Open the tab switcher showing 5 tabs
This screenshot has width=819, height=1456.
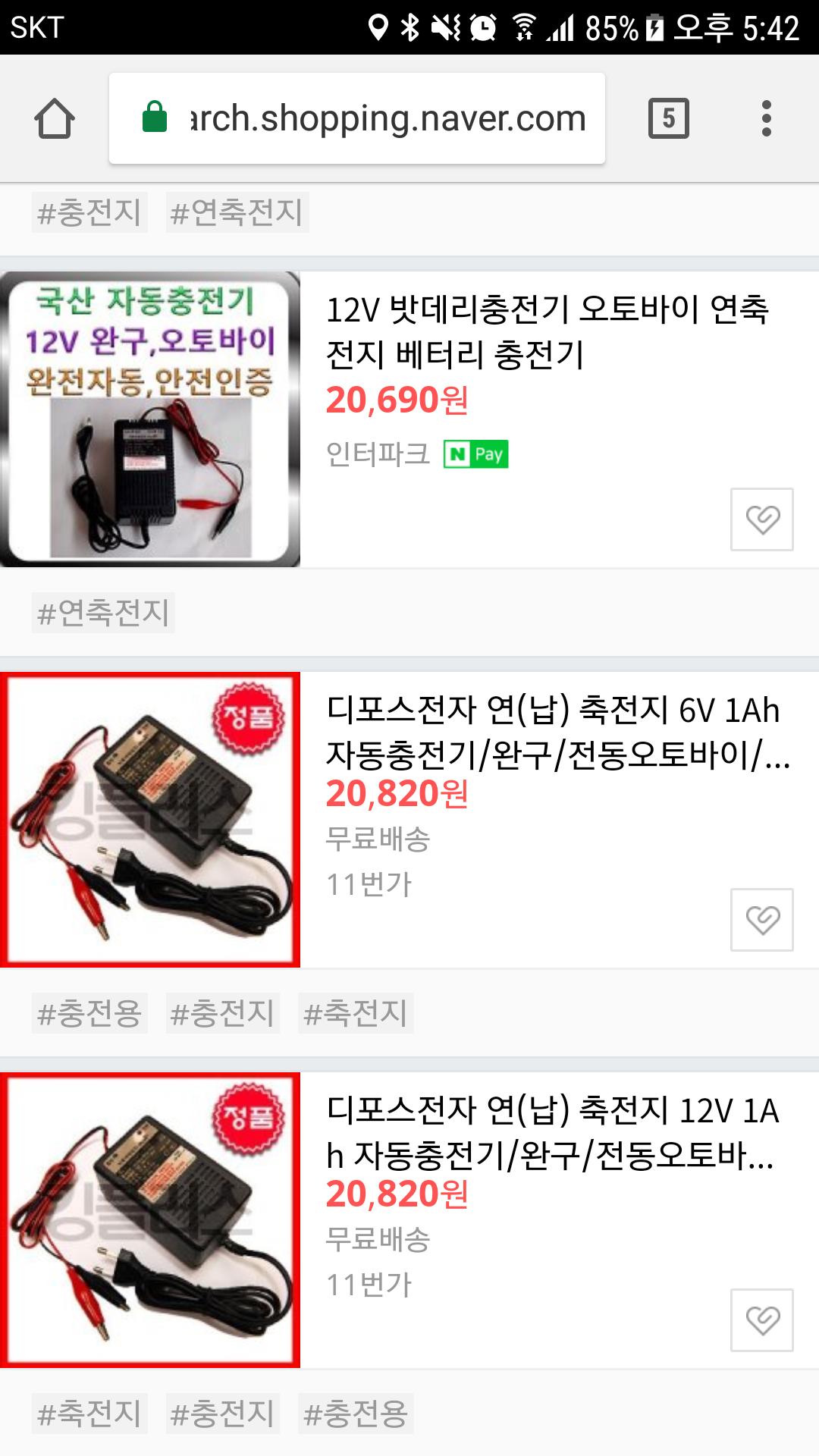click(x=668, y=118)
